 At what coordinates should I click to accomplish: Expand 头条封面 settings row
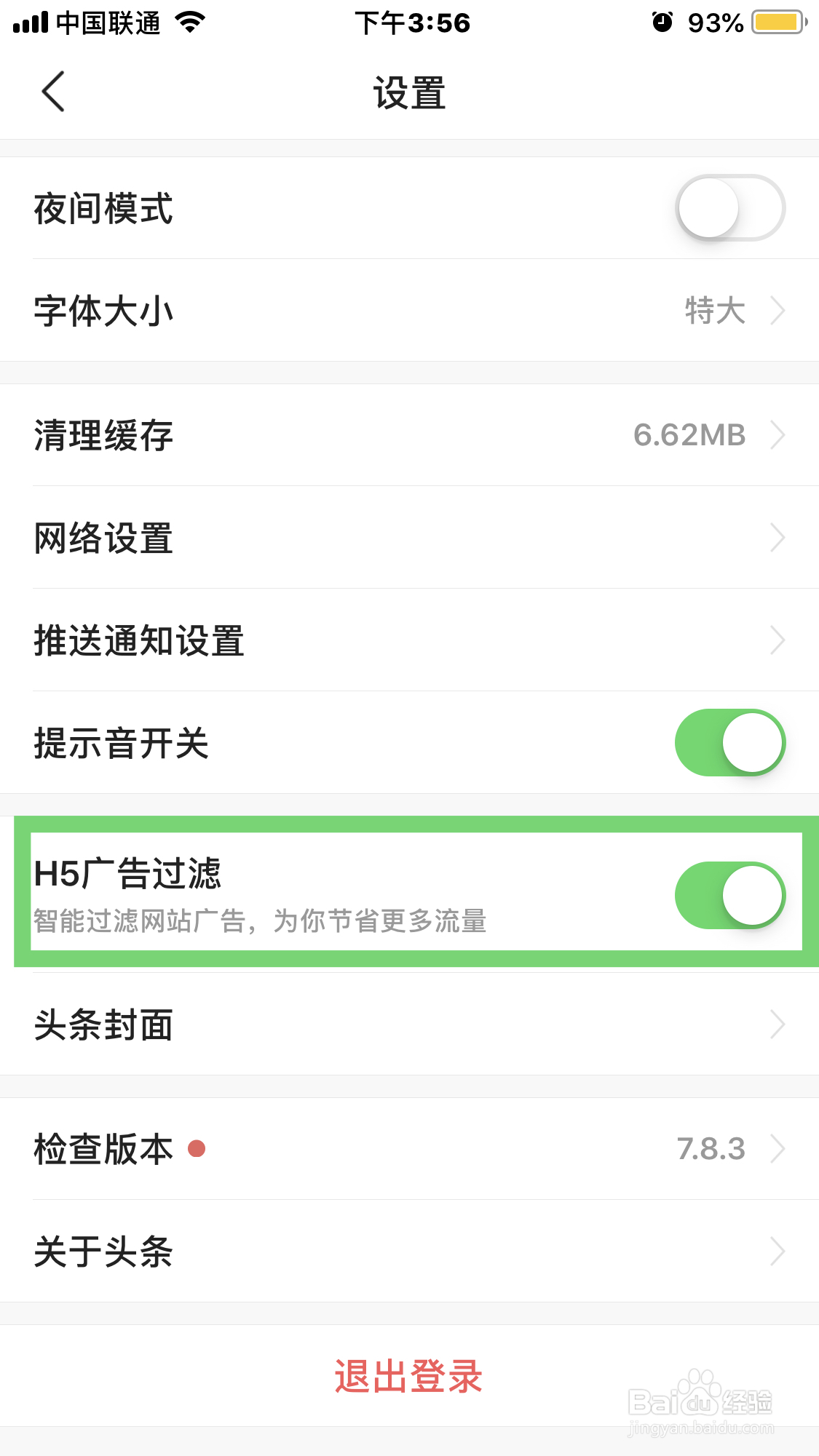pos(409,1026)
